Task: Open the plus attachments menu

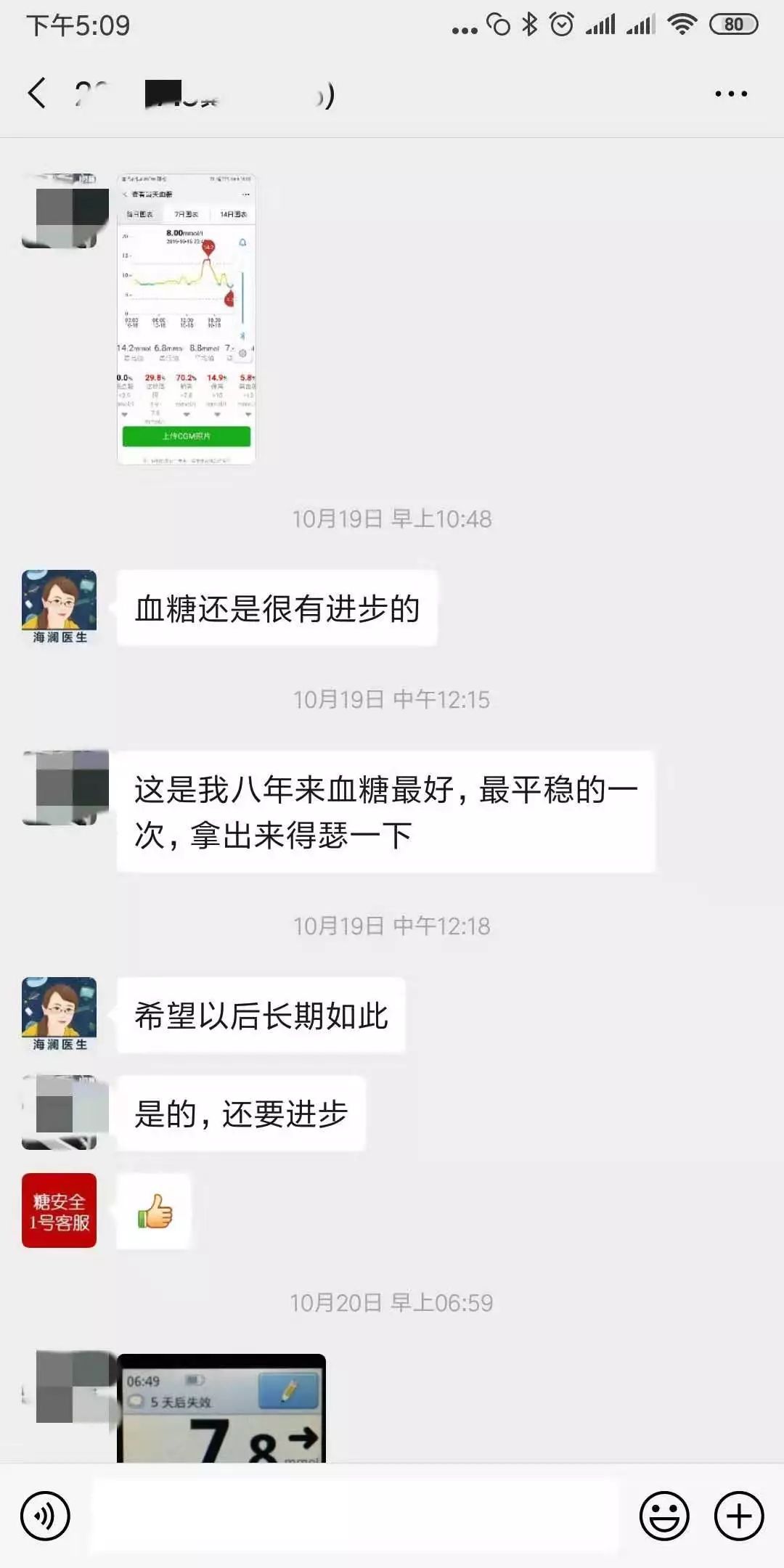Action: click(739, 1516)
